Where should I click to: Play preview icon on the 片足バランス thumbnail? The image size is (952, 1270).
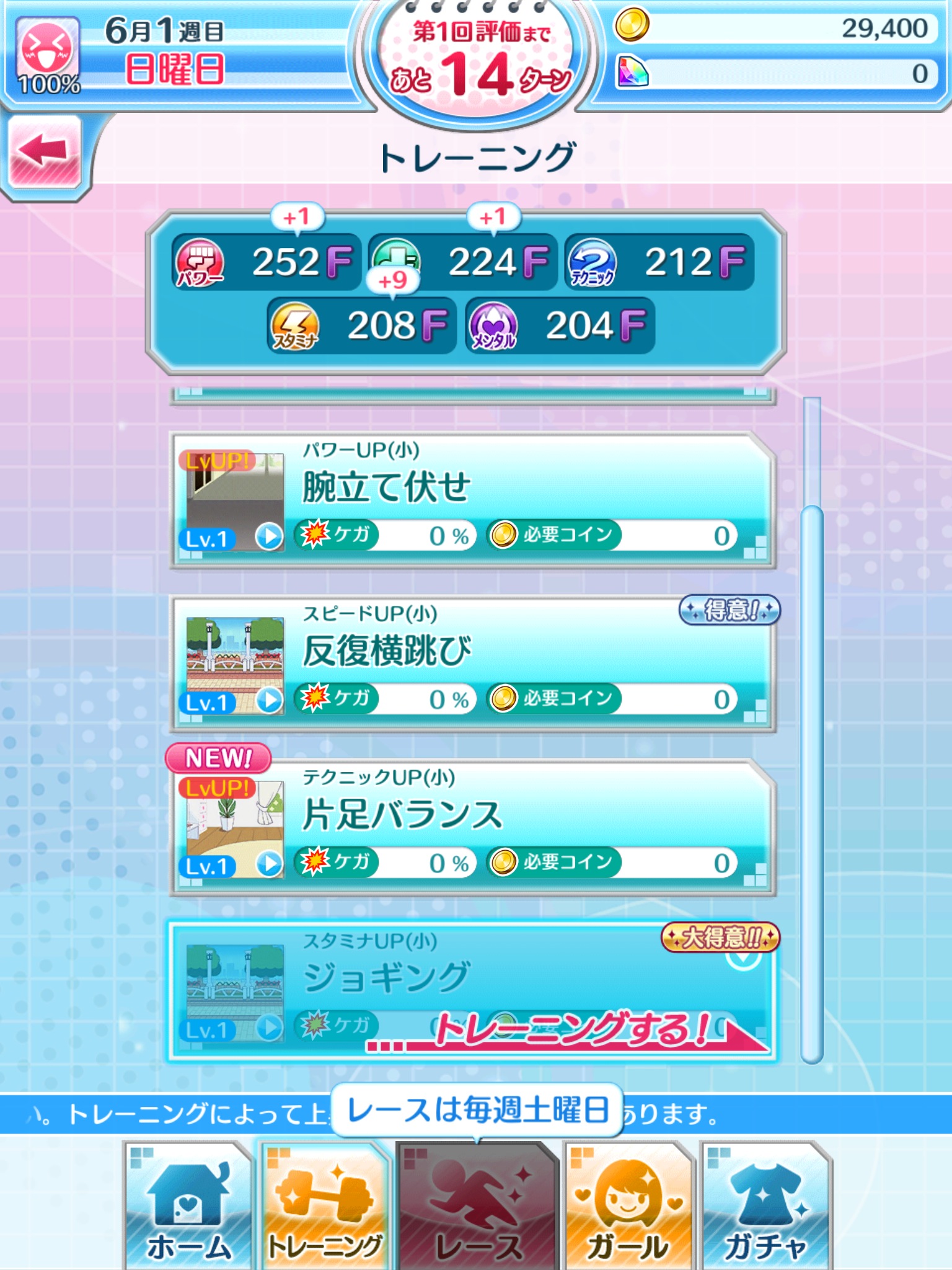coord(269,864)
